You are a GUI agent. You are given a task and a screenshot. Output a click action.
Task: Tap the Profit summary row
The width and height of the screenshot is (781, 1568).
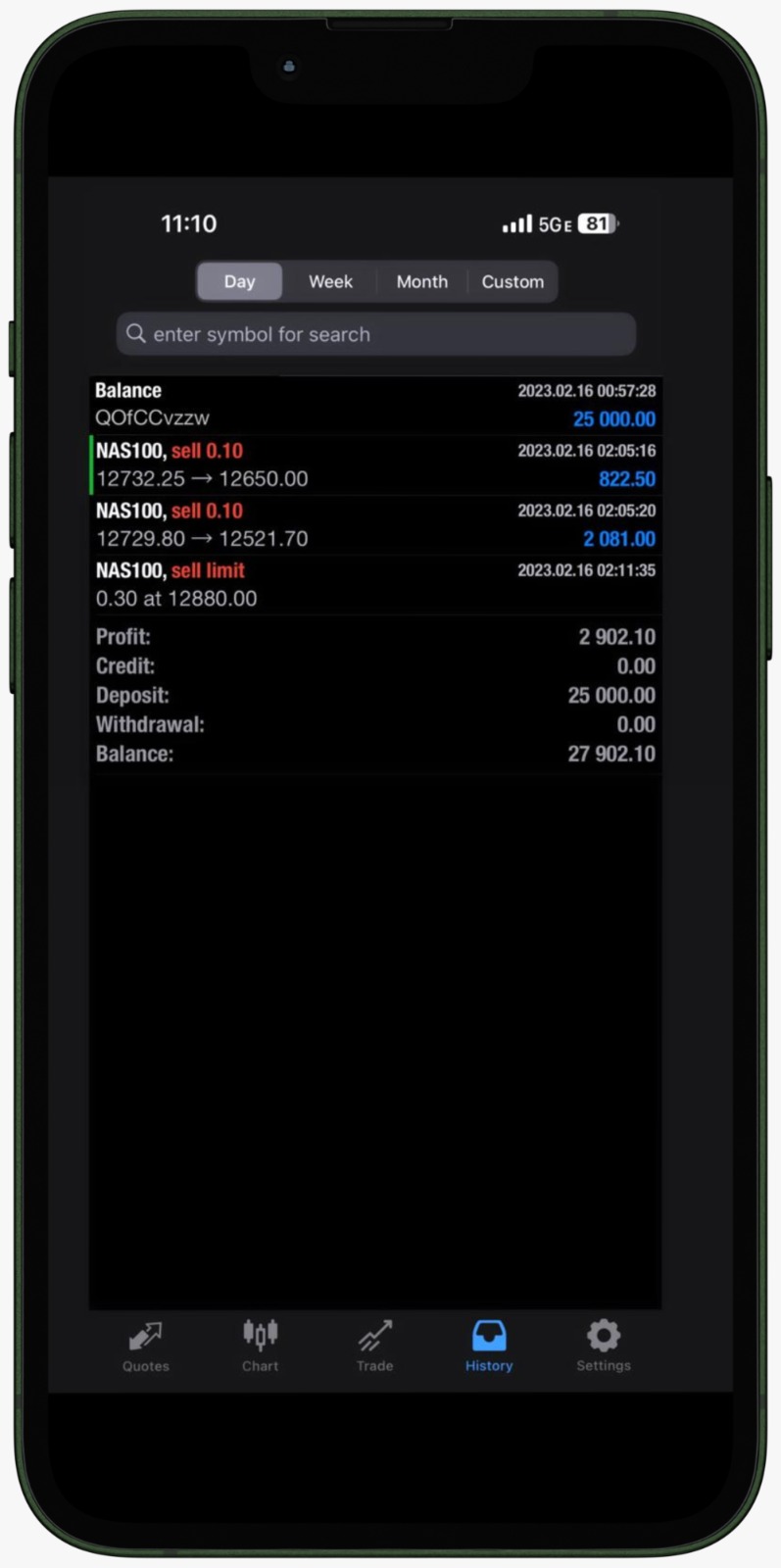click(375, 637)
